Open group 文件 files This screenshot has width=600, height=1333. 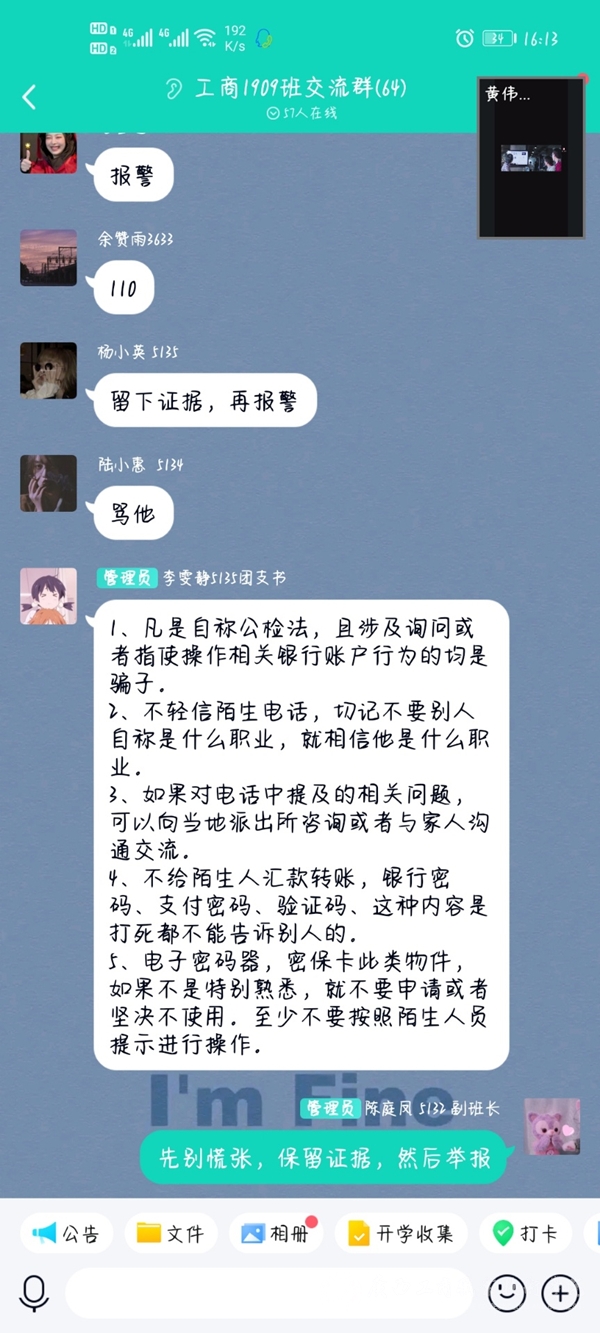tap(171, 1233)
